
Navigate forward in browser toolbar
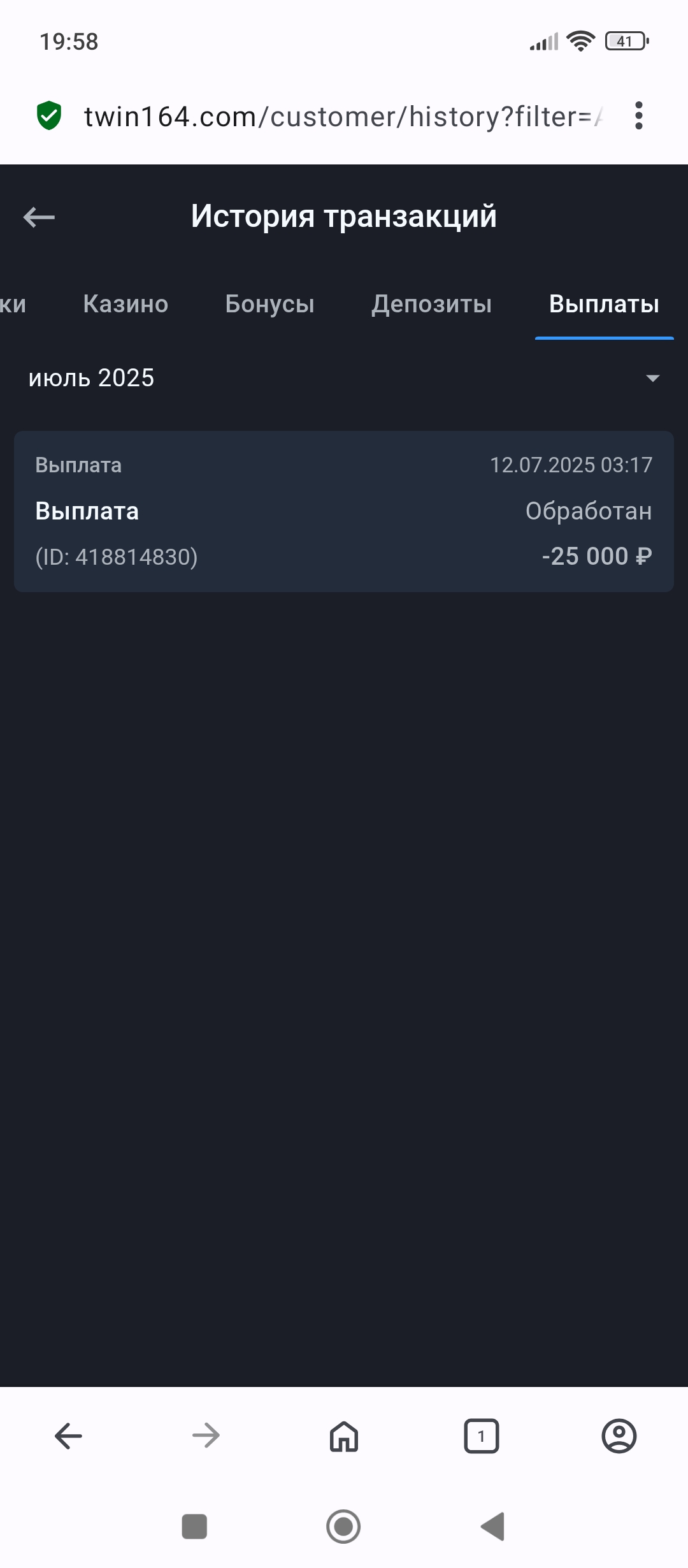click(x=206, y=1436)
